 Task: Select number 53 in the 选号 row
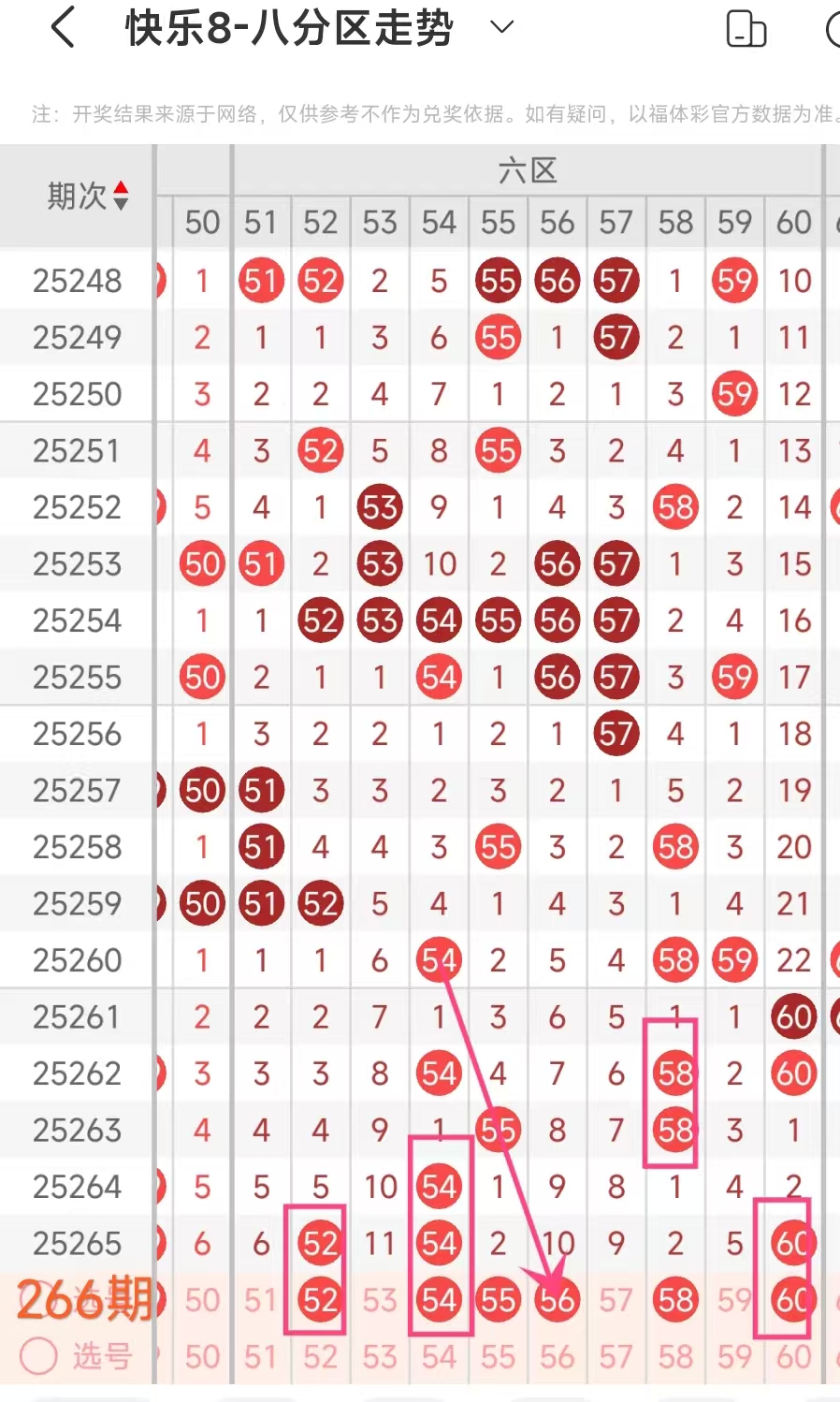click(380, 1356)
